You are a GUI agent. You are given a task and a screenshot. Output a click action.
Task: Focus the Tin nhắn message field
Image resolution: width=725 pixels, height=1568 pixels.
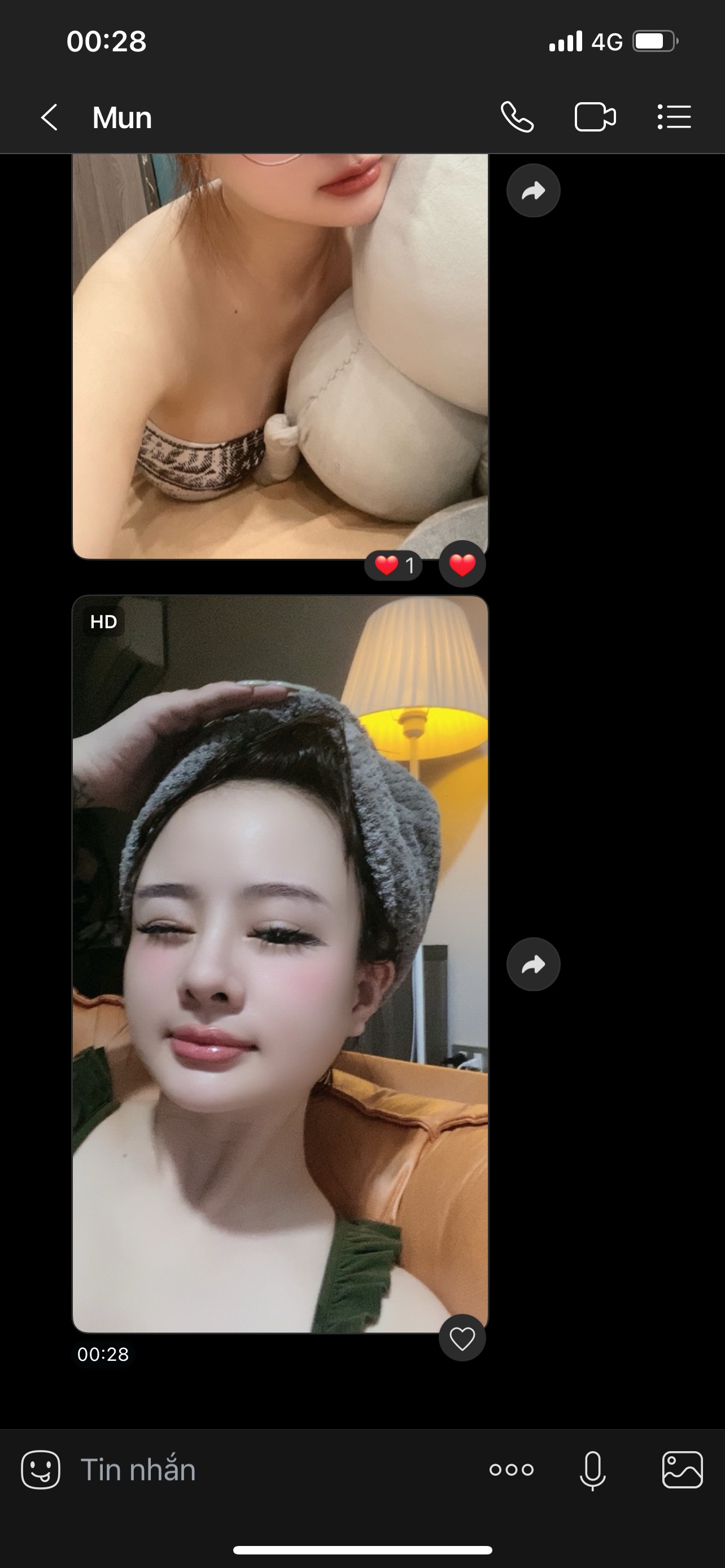click(x=274, y=1470)
